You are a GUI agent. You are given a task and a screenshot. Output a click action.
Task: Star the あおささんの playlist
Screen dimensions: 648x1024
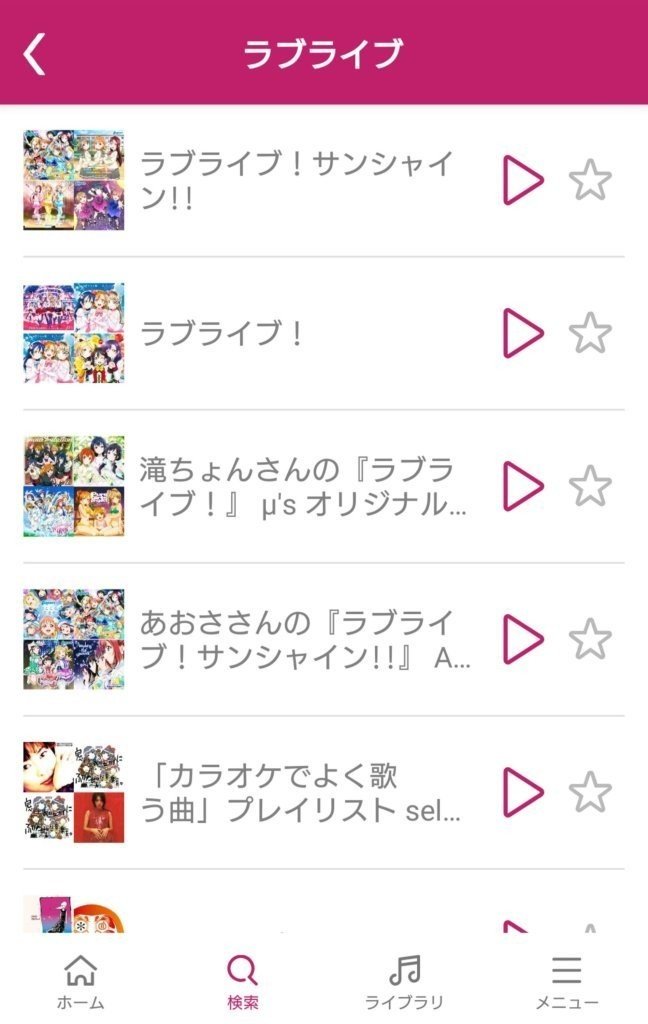pos(590,639)
